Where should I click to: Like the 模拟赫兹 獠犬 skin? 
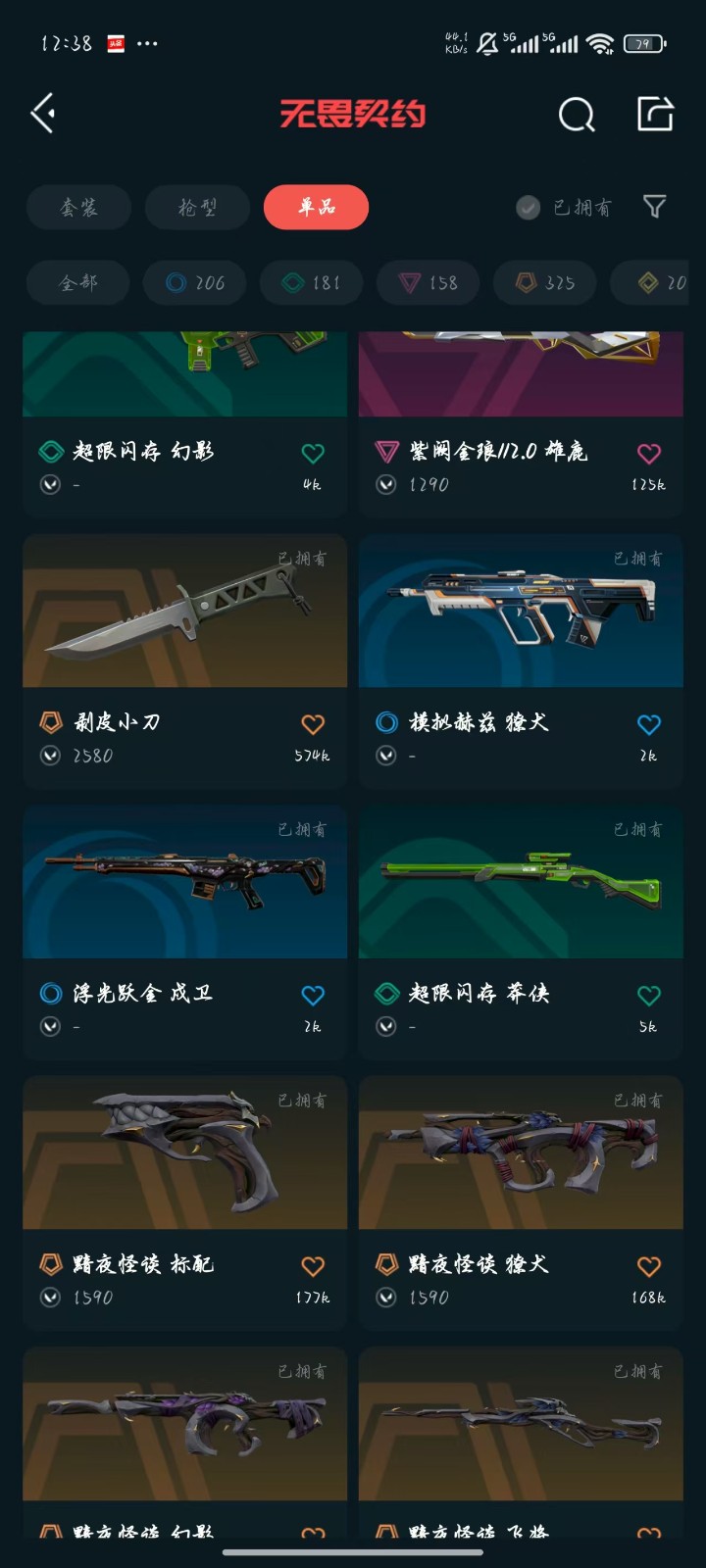[x=649, y=724]
